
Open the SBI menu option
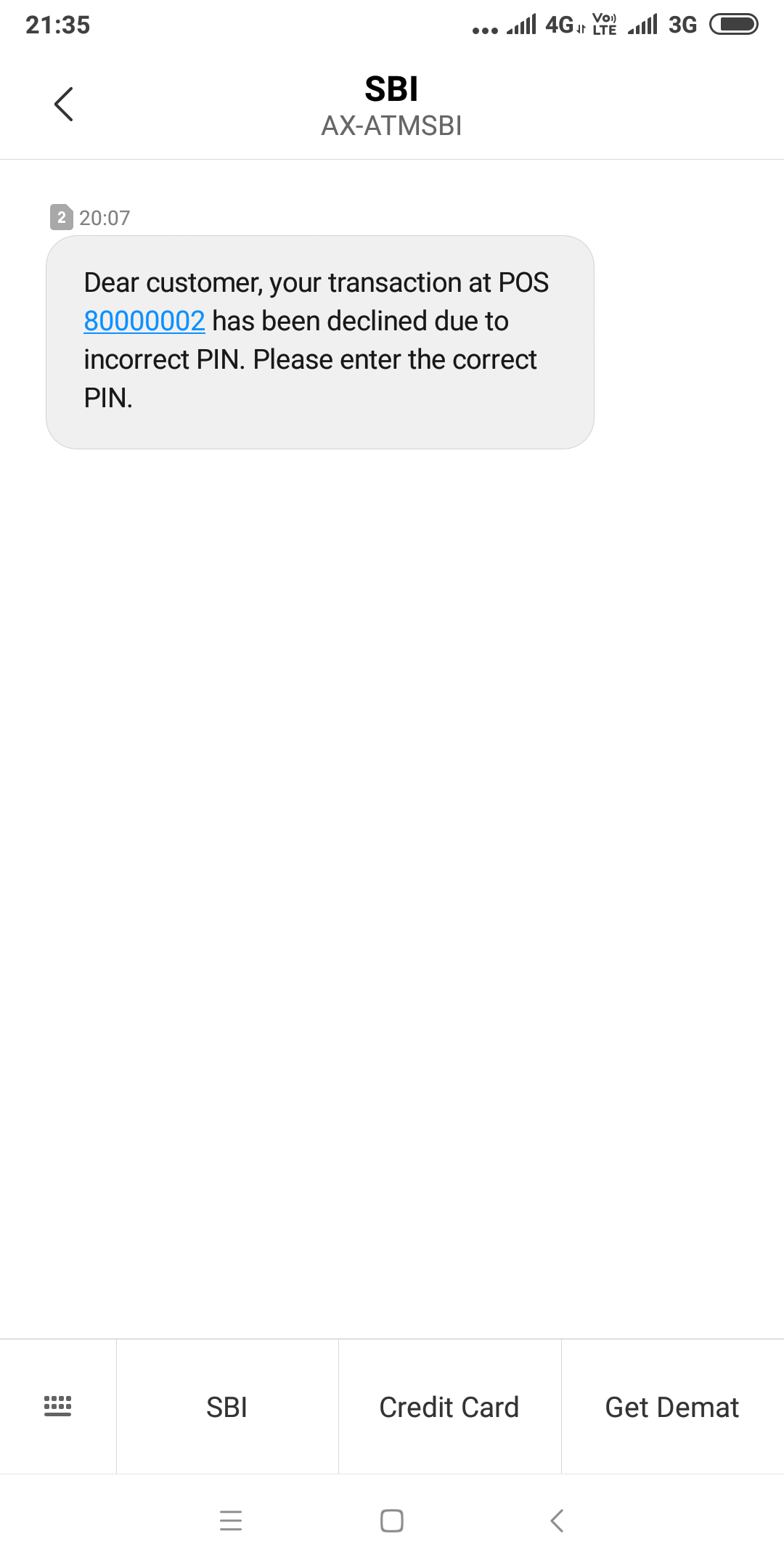tap(227, 1407)
